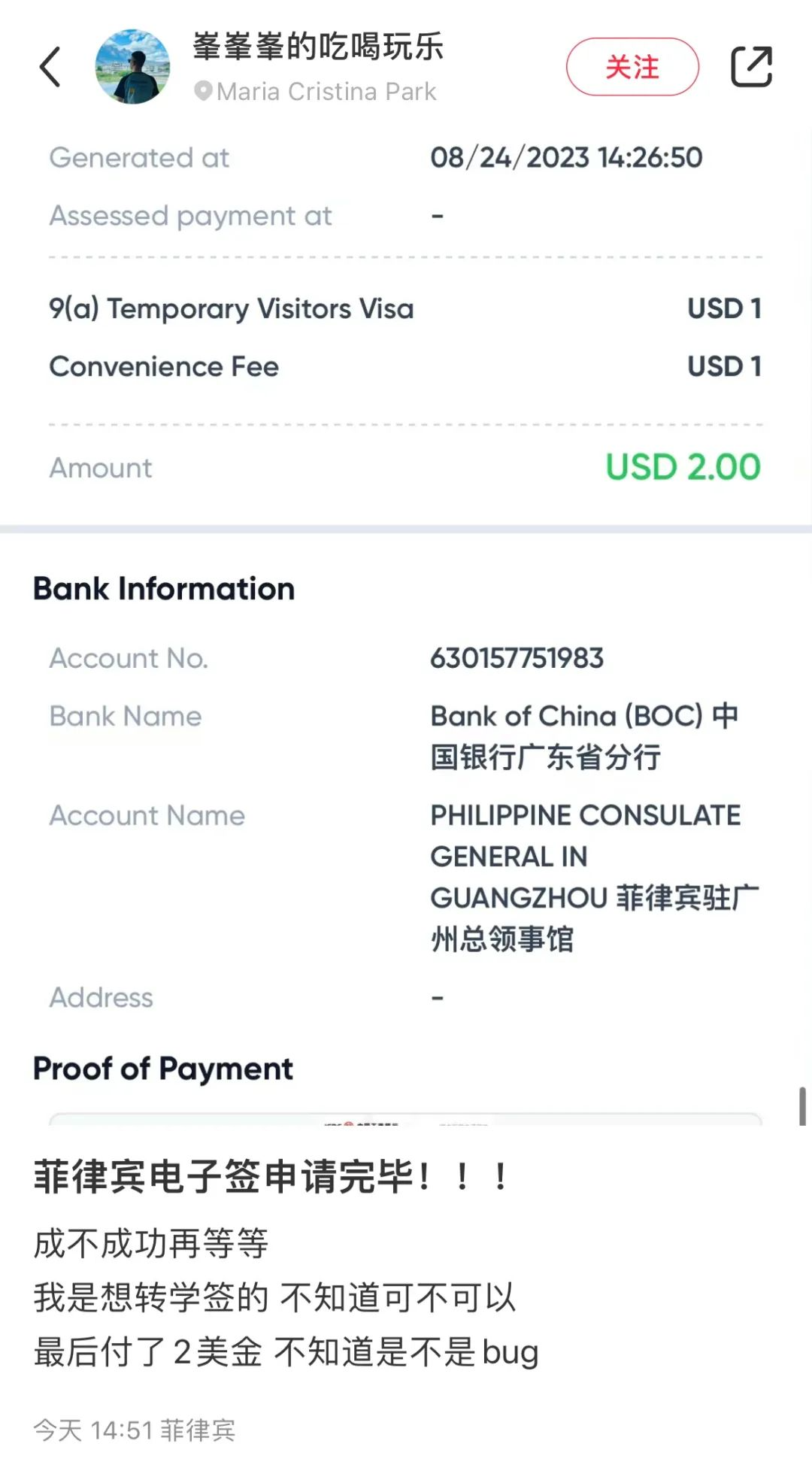This screenshot has width=812, height=1471.
Task: Open the post author's profile avatar
Action: [132, 67]
